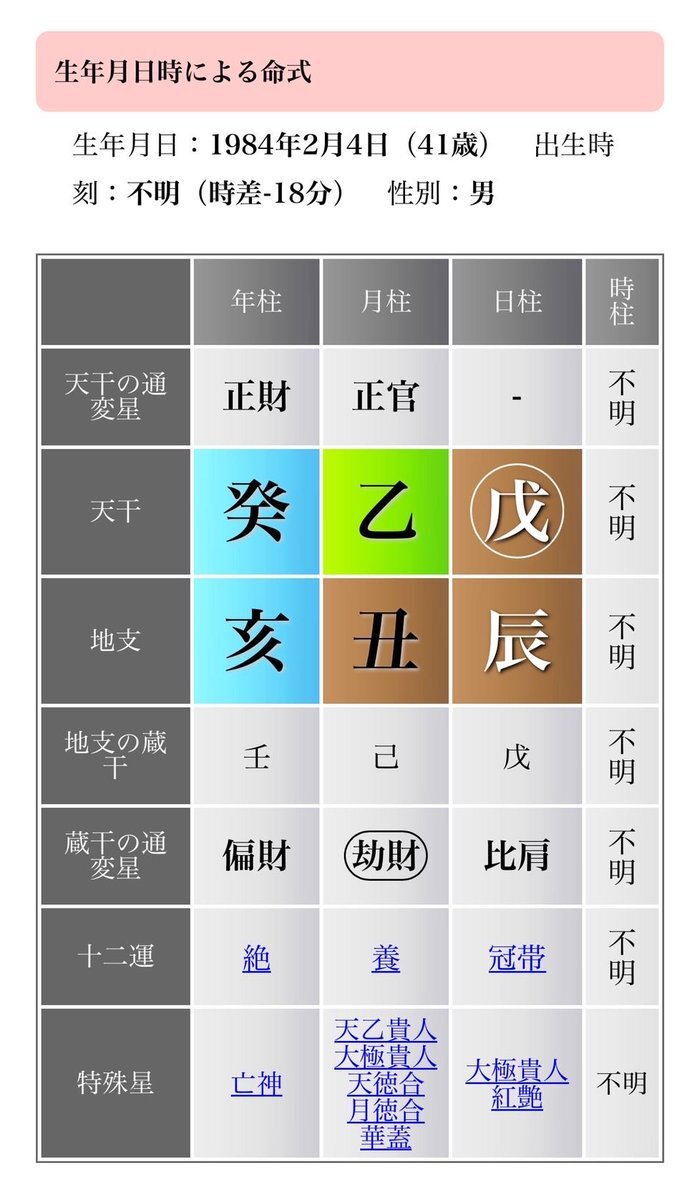Screen dimensions: 700x1200
Task: Open the 紅艶 link
Action: tap(517, 1098)
